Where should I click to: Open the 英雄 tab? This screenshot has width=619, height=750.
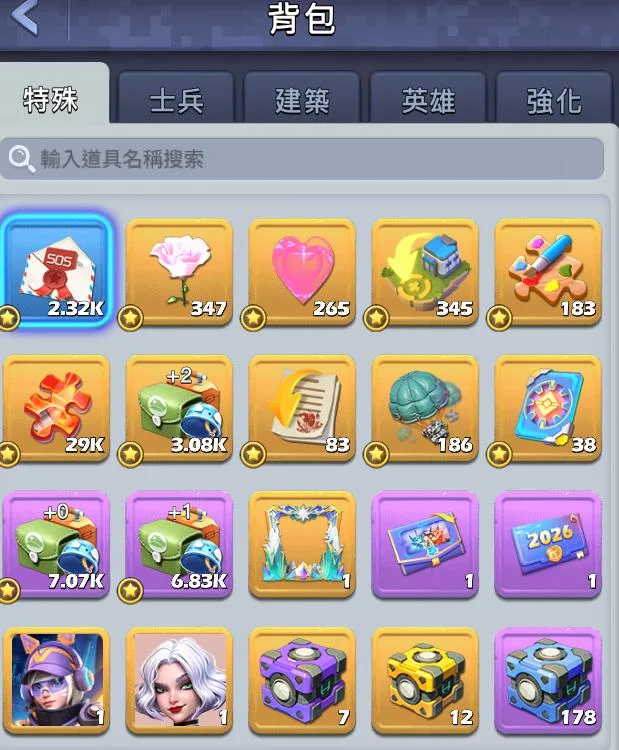tap(428, 100)
